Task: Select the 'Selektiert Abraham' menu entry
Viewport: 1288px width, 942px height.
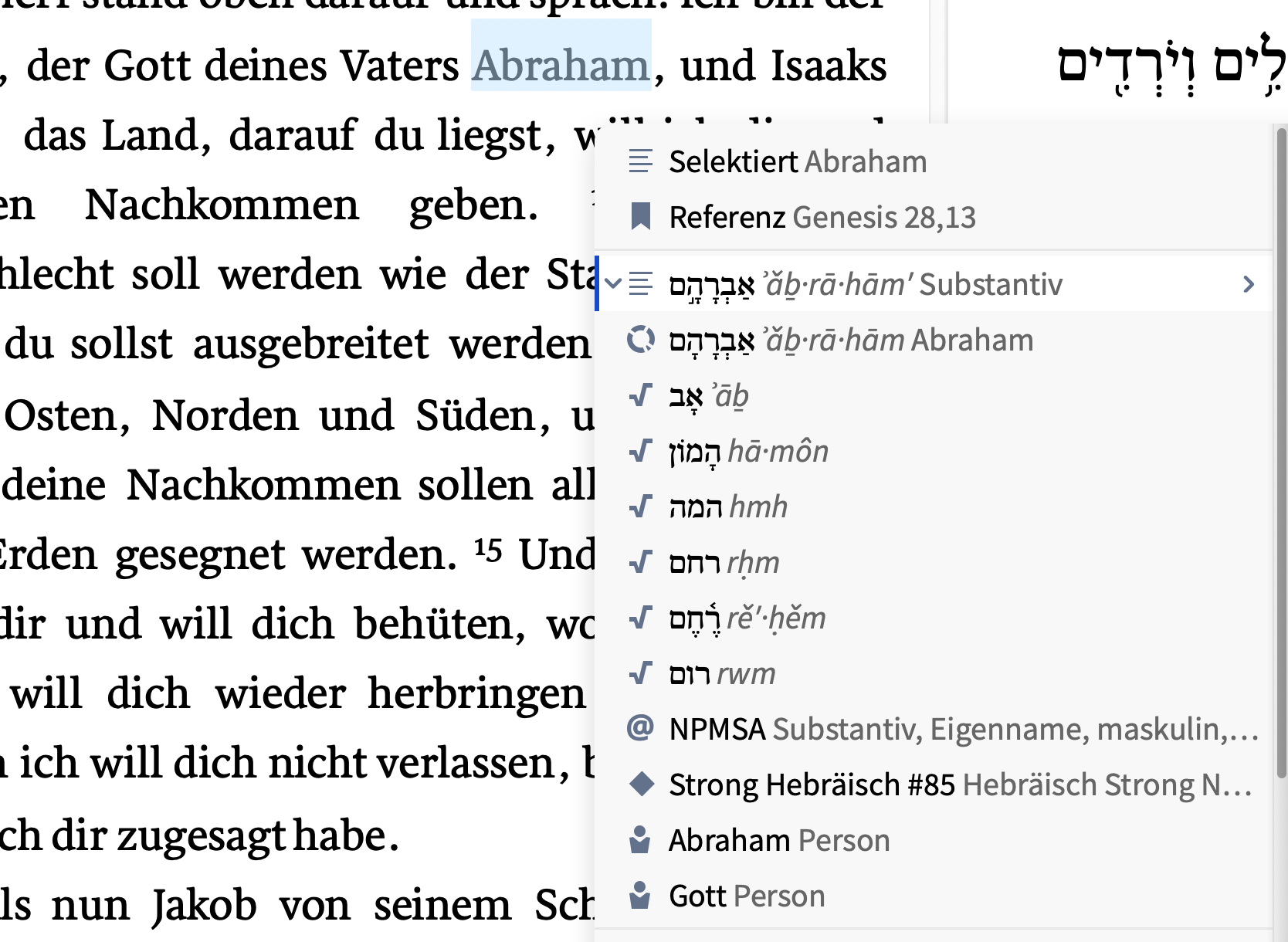Action: point(797,162)
